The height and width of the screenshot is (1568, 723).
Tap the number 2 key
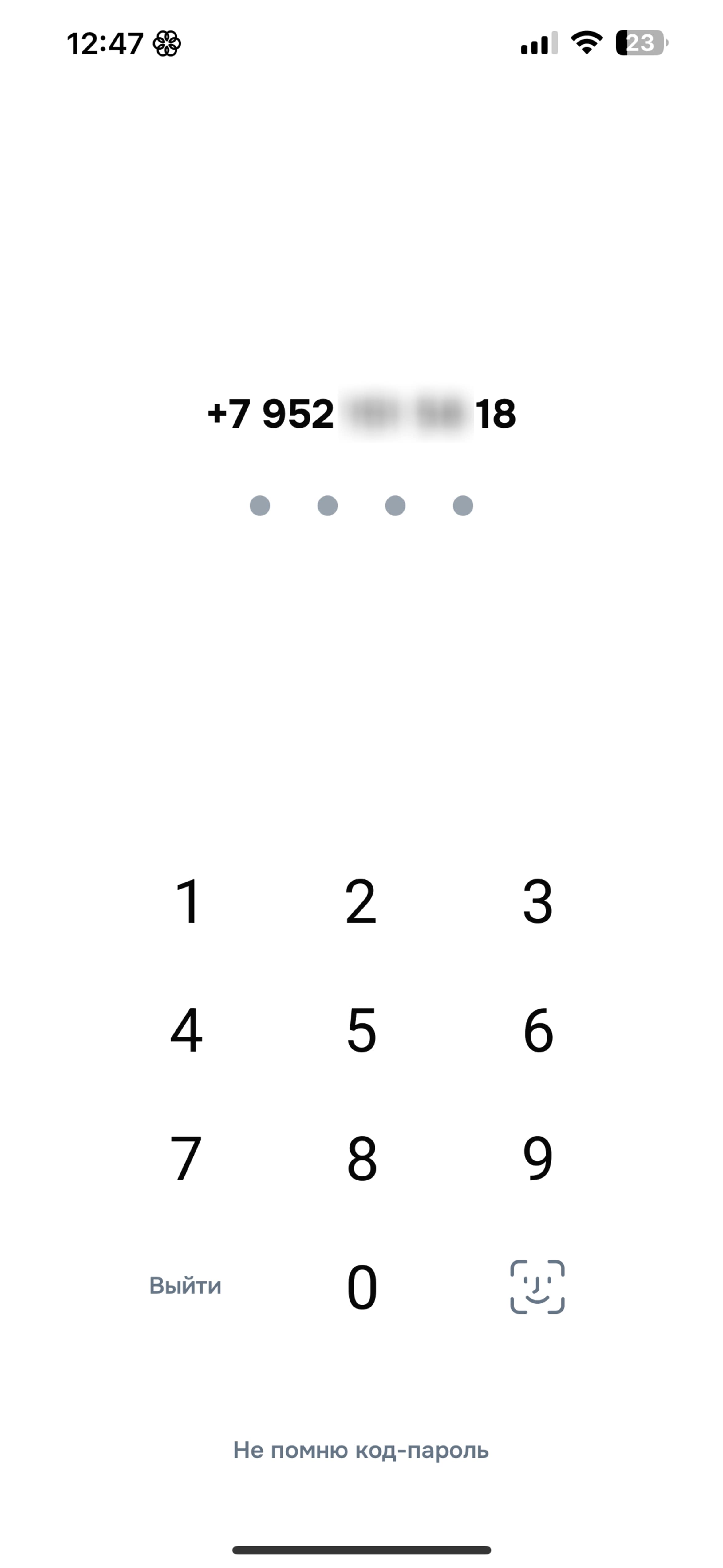coord(361,901)
